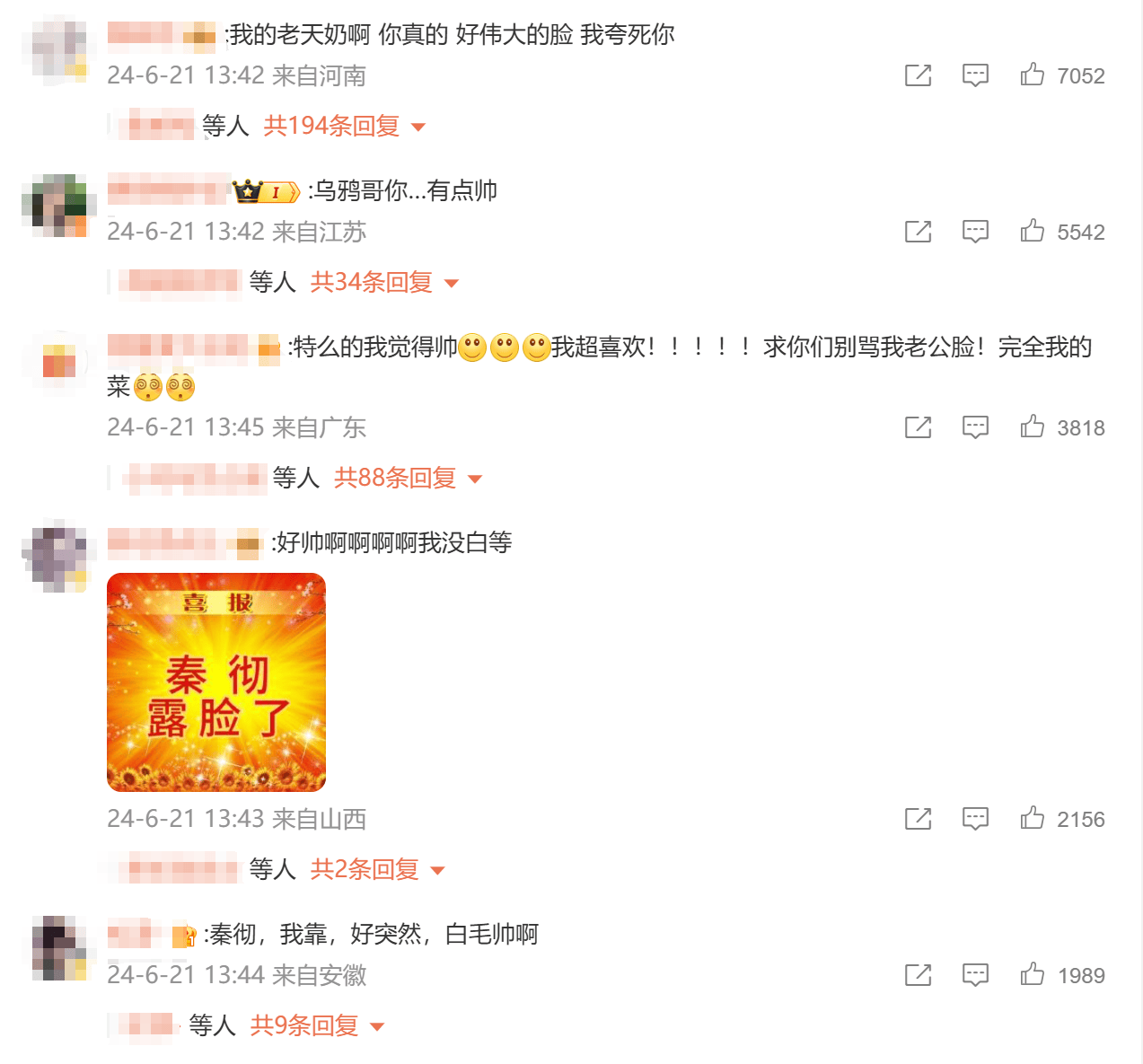Screen dimensions: 1143x1064
Task: Expand the 共88条回复 replies
Action: [x=407, y=479]
